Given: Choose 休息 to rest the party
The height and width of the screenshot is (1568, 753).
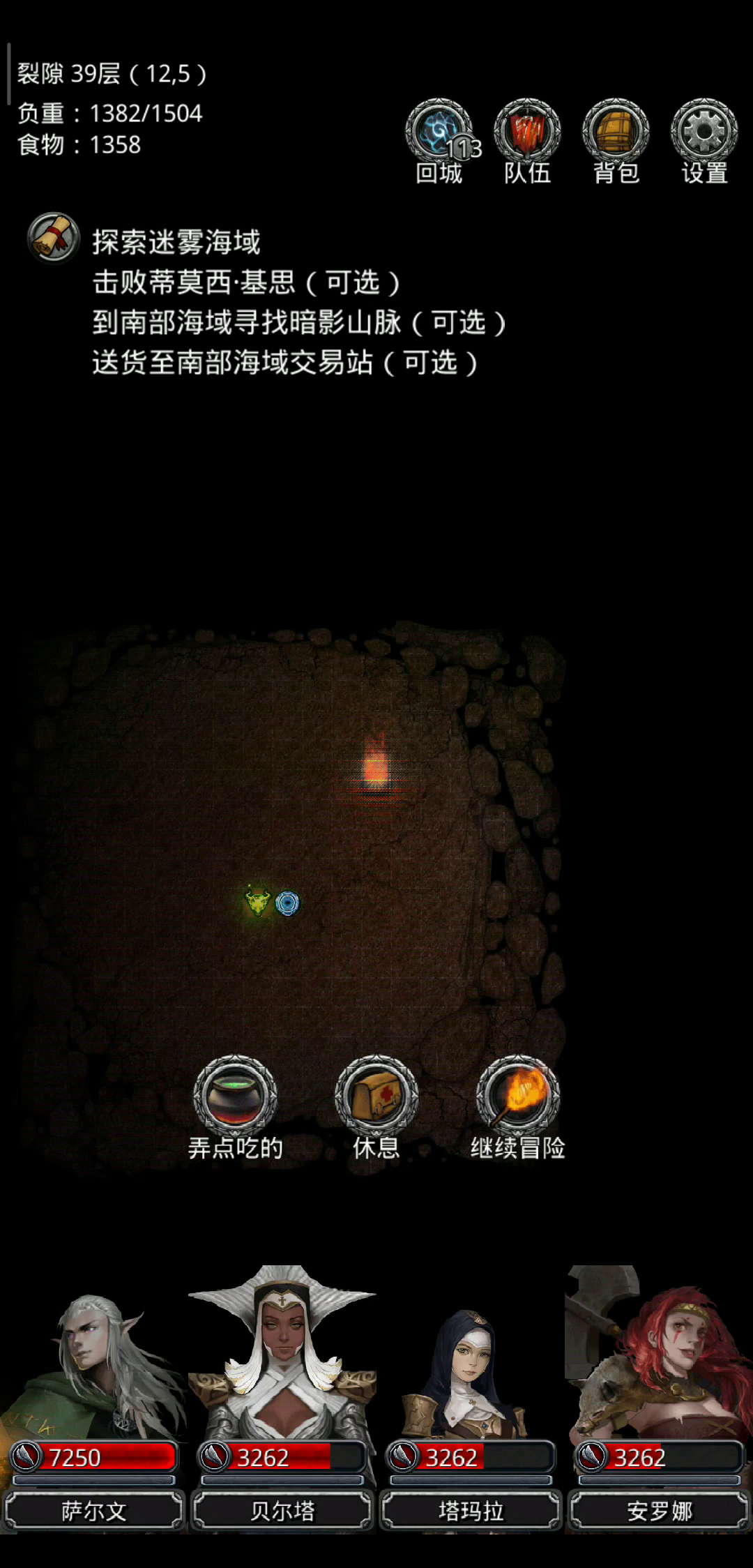Looking at the screenshot, I should click(376, 1108).
